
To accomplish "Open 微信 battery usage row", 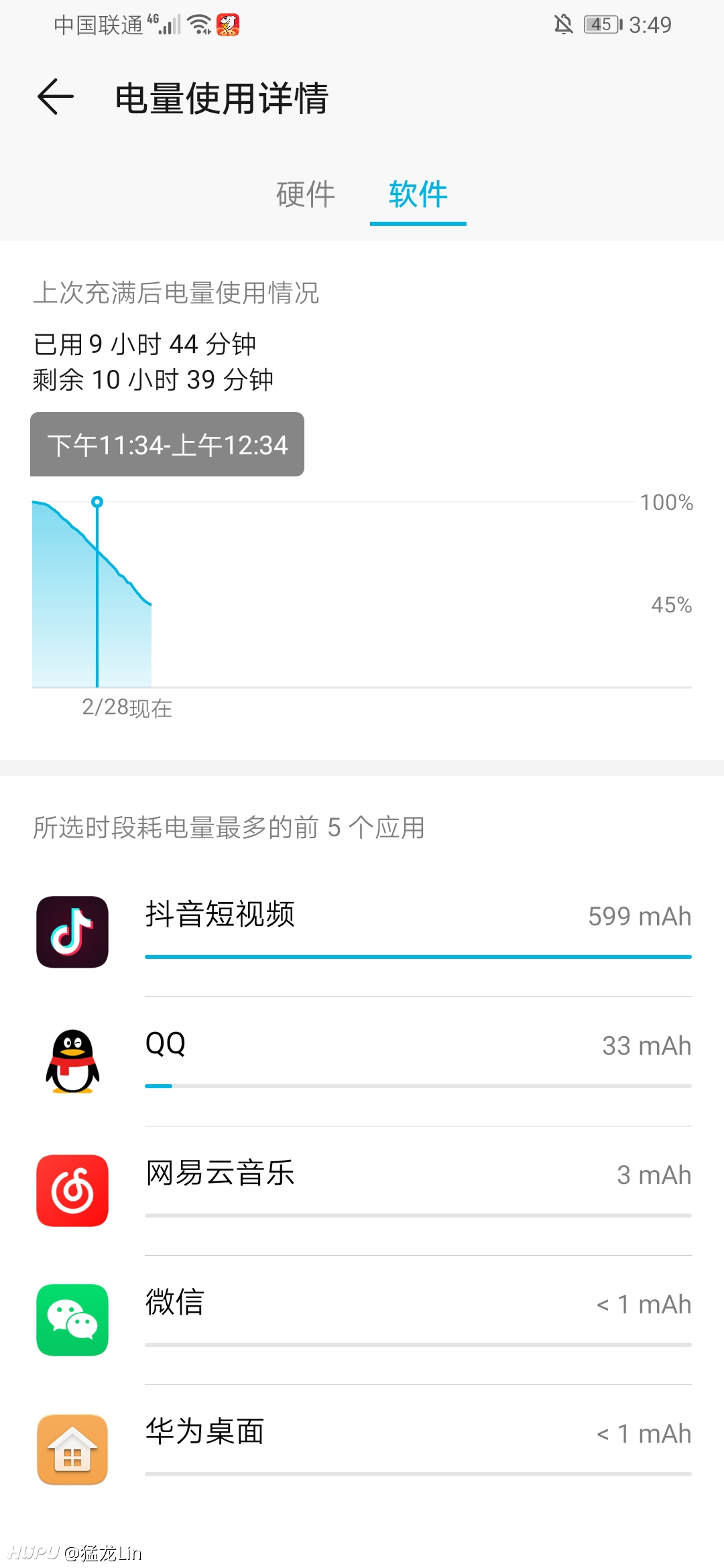I will tap(362, 1320).
